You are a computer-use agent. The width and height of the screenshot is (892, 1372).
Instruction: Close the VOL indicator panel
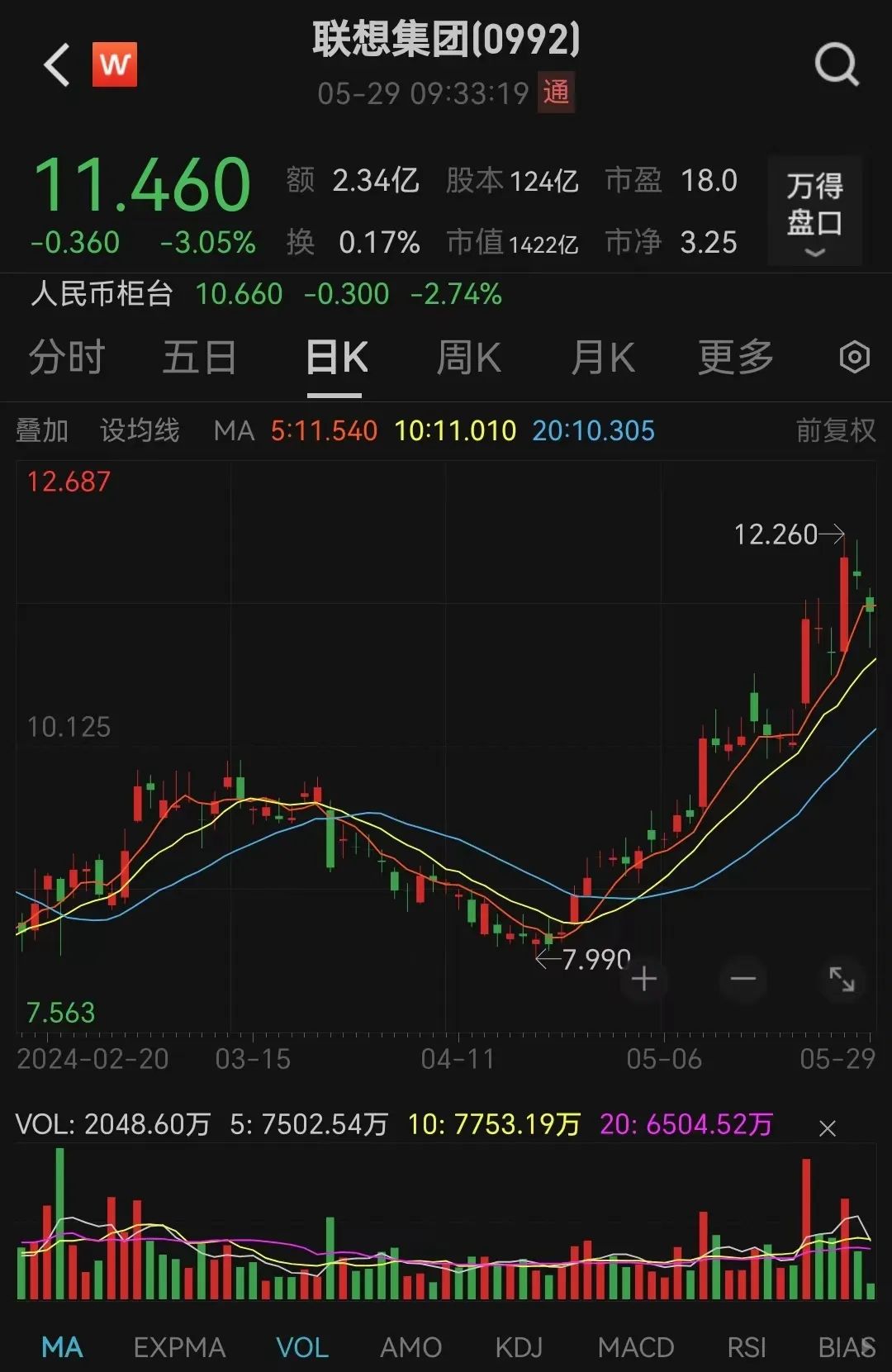coord(827,1128)
